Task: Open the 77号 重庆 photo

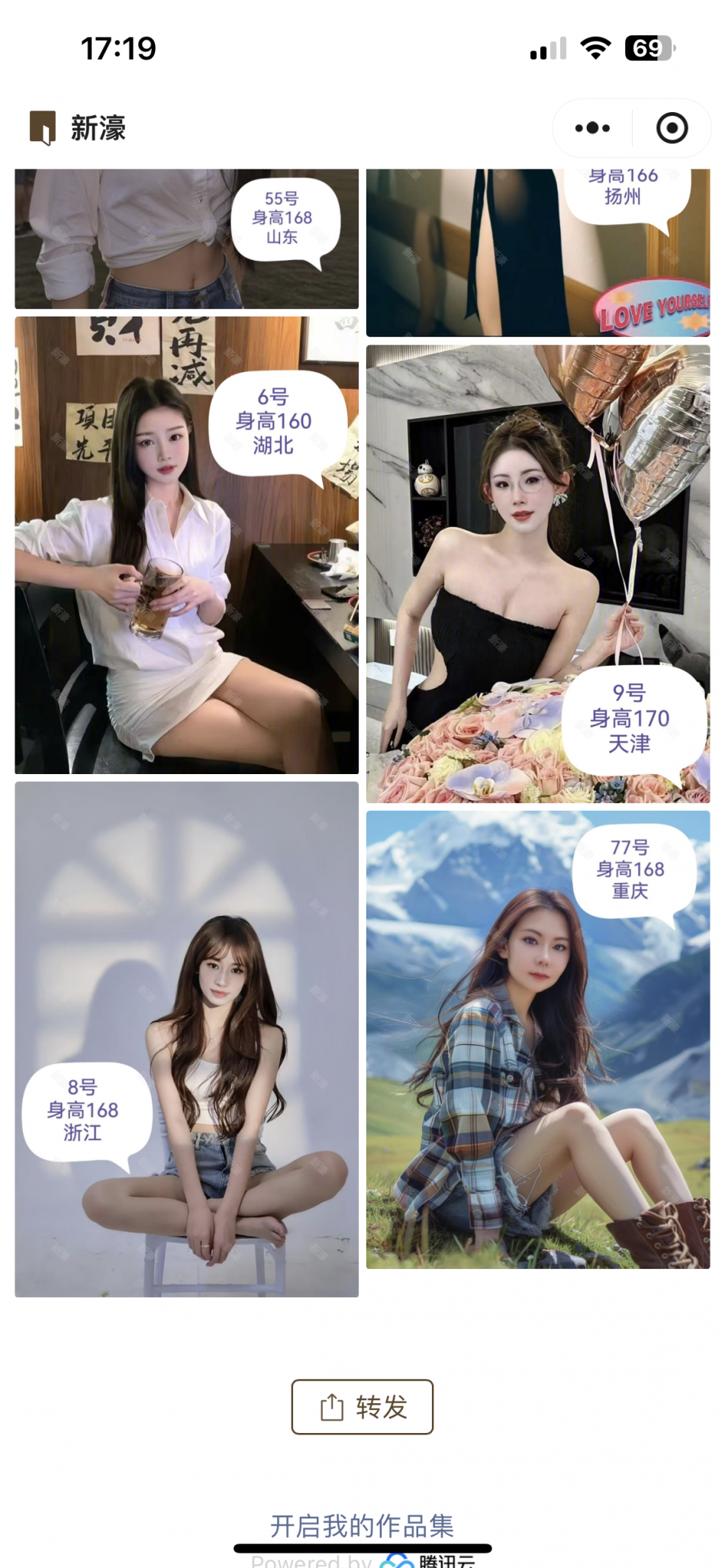Action: tap(537, 1039)
